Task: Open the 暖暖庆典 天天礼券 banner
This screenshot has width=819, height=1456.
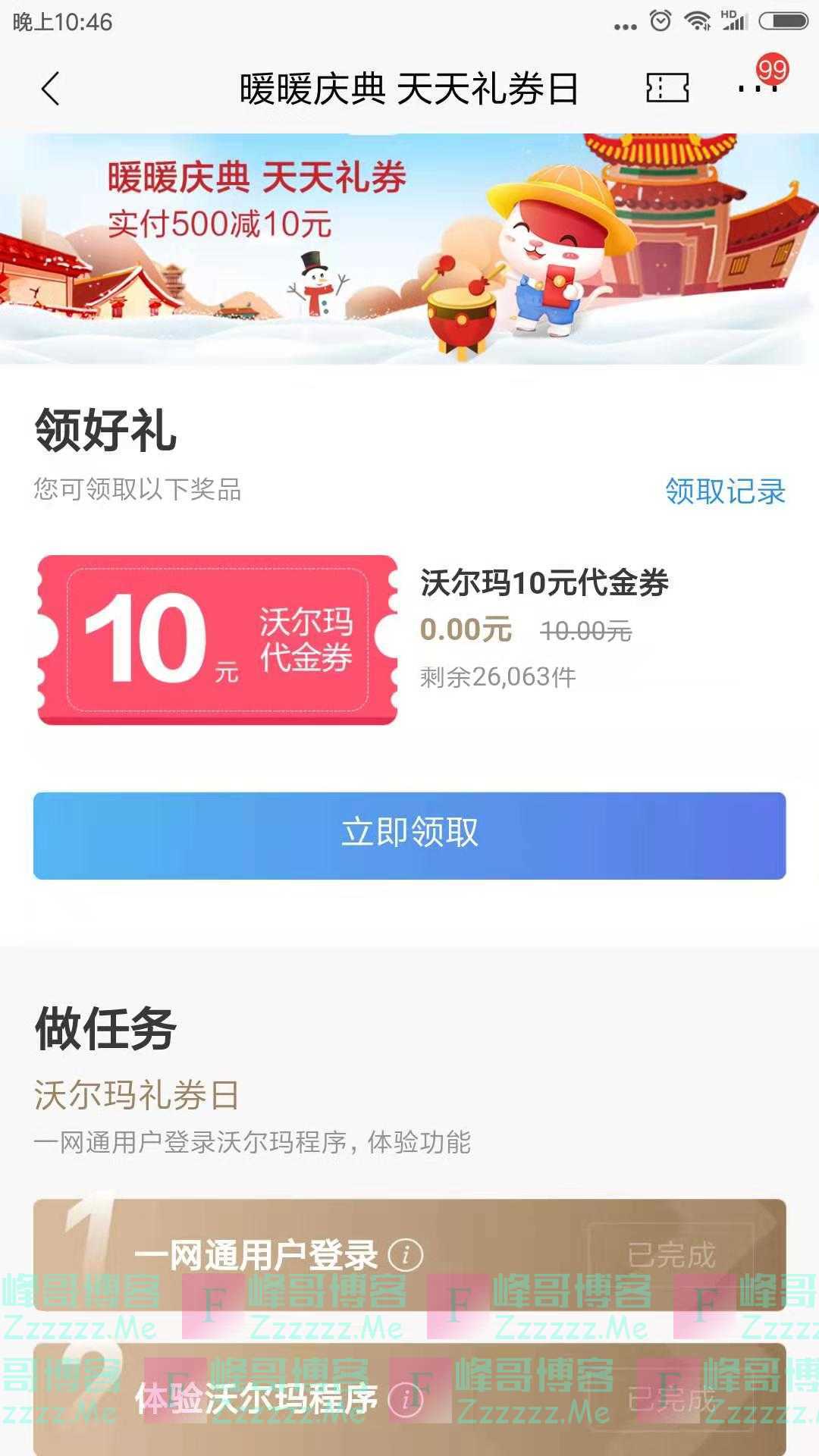Action: click(409, 249)
